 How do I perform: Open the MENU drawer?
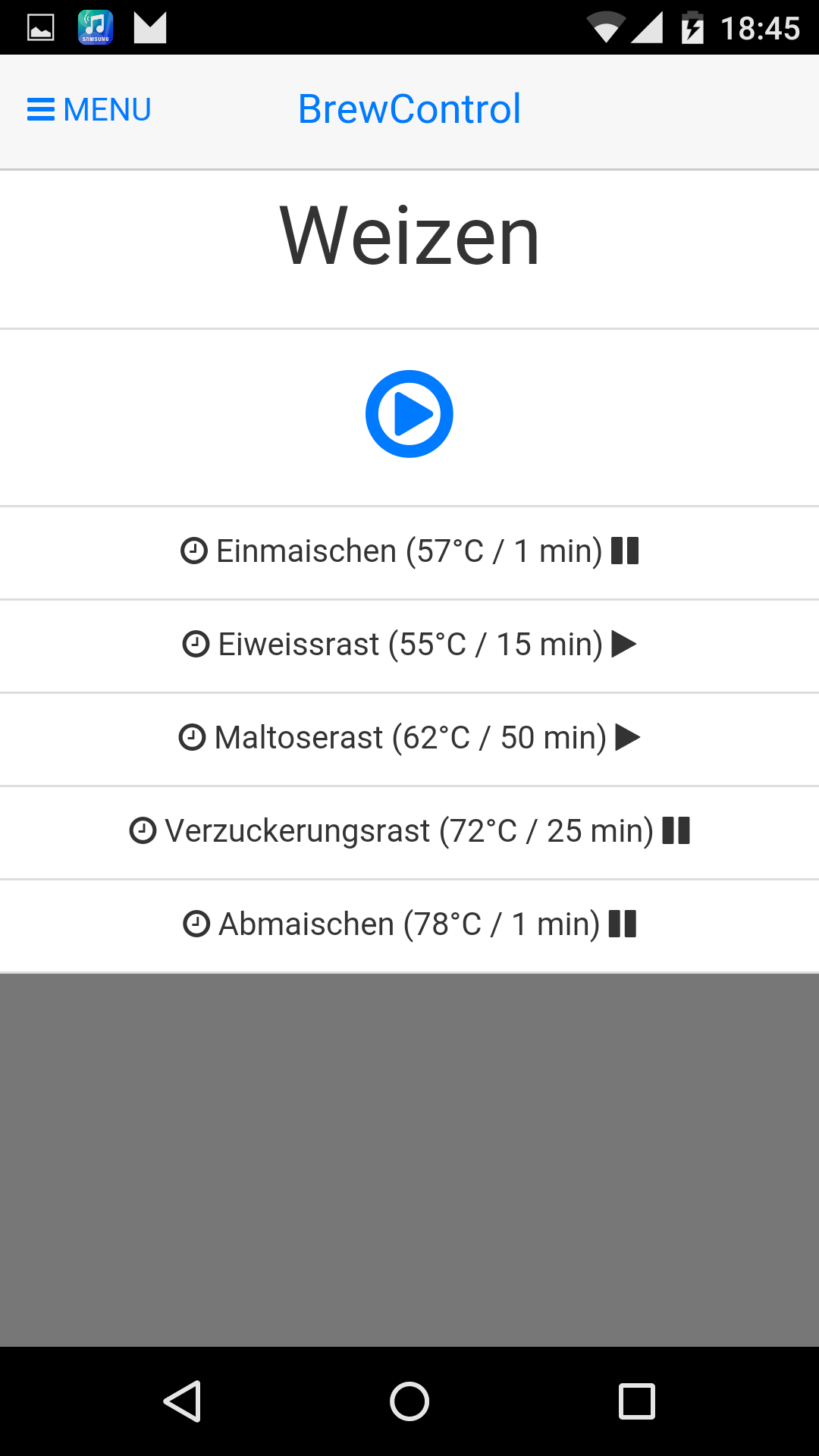89,110
